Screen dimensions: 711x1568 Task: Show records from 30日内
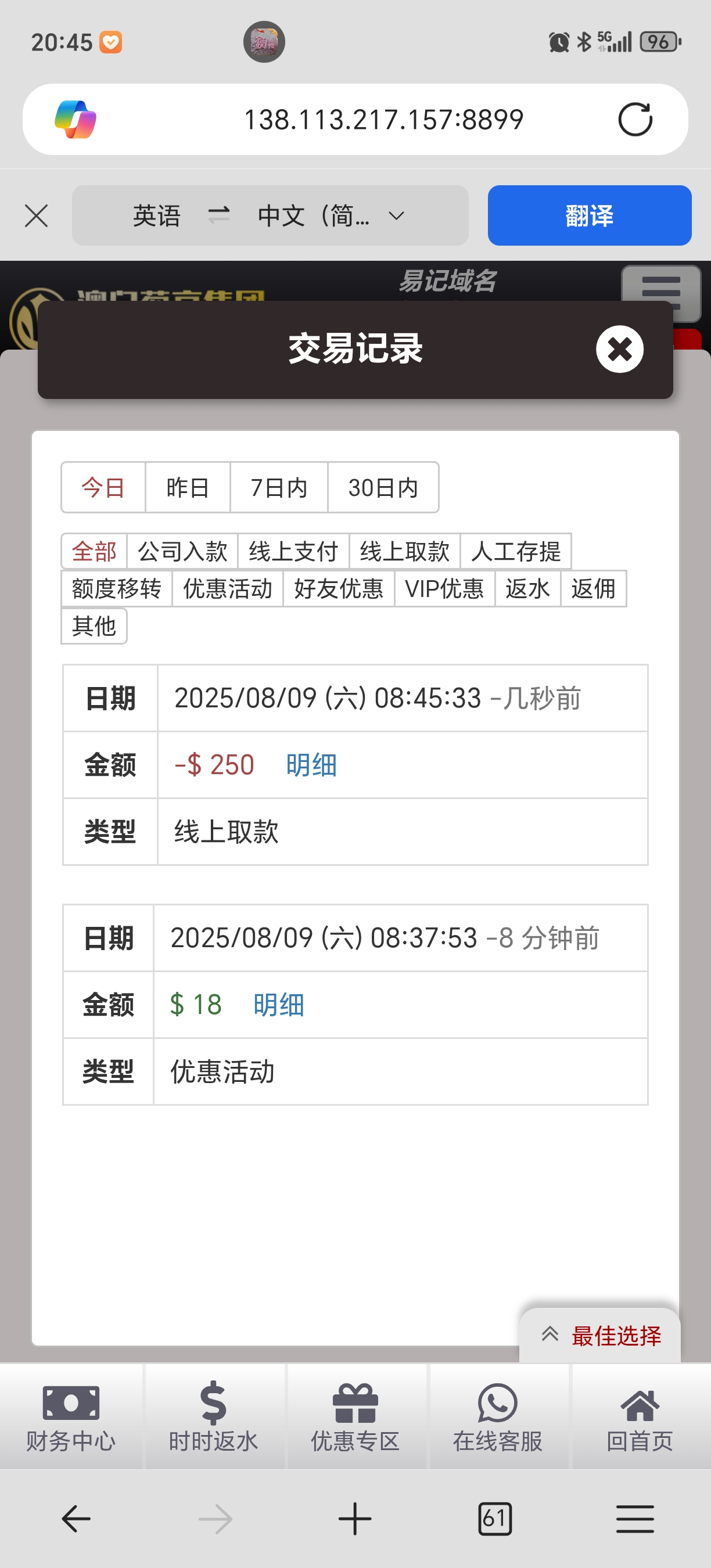pyautogui.click(x=383, y=488)
